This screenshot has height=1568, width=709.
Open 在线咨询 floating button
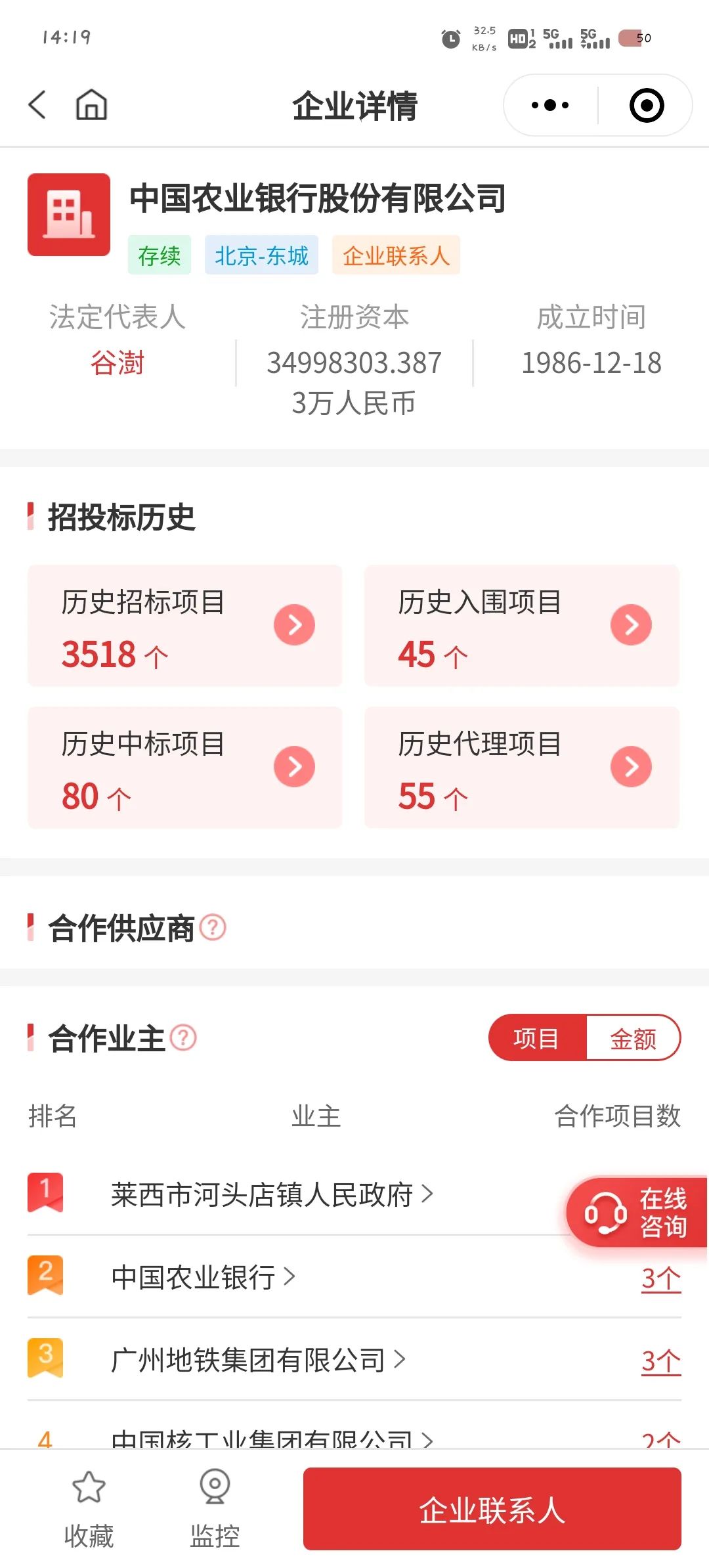(637, 1212)
